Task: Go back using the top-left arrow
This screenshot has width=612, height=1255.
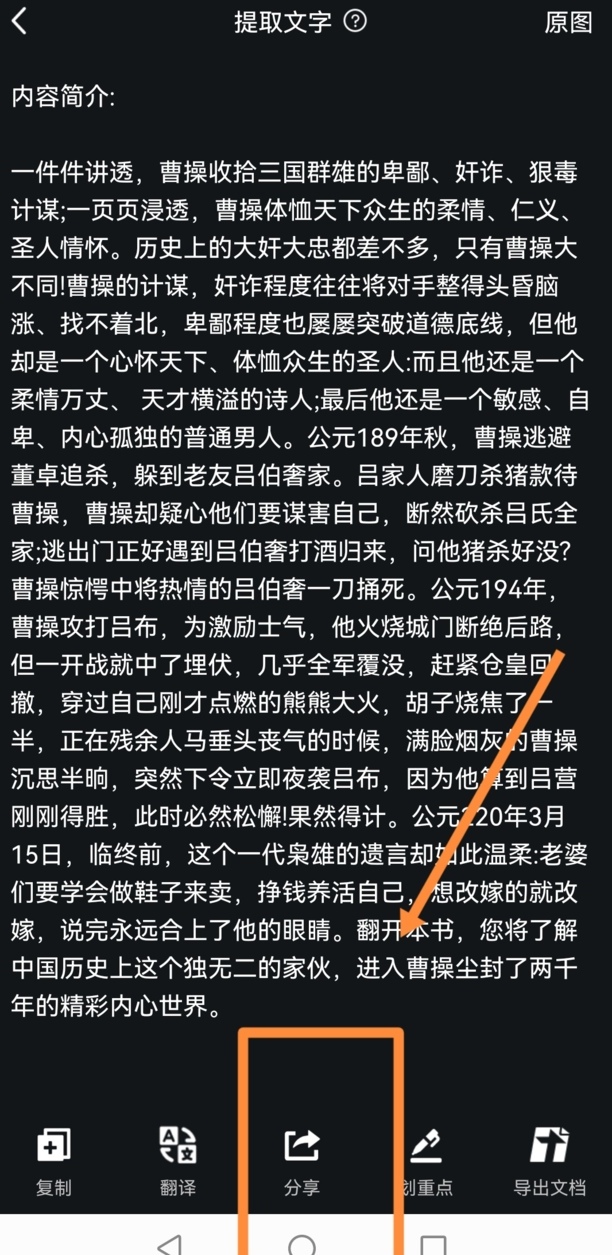Action: (20, 21)
